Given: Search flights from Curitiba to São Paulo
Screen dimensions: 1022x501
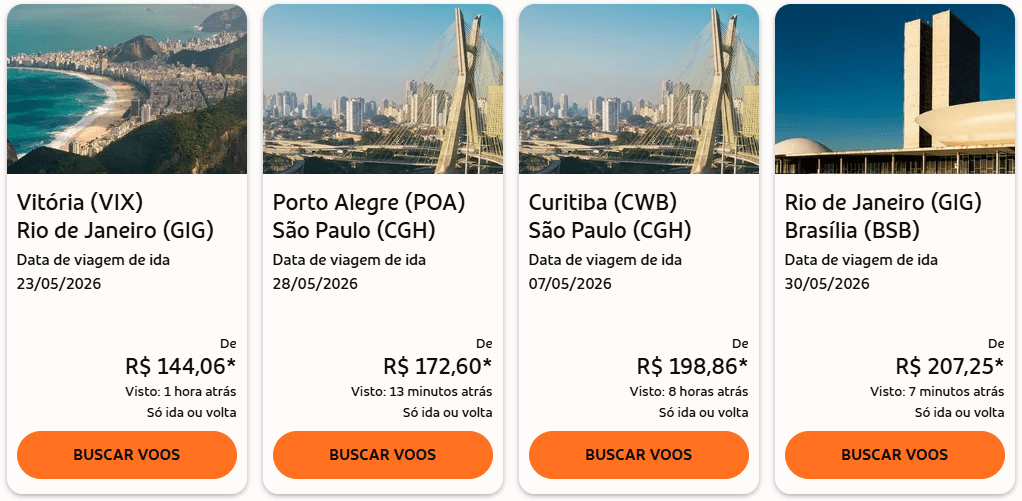Looking at the screenshot, I should click(x=639, y=455).
